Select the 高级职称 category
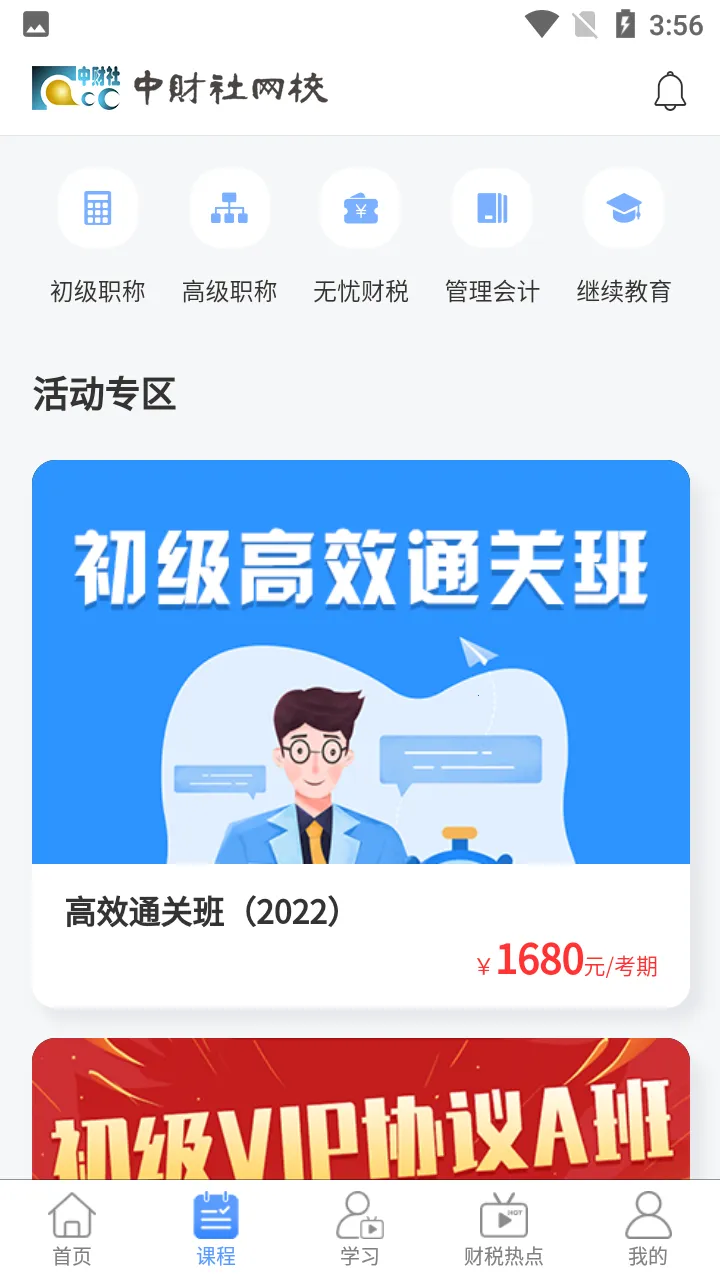This screenshot has height=1280, width=720. [x=229, y=236]
